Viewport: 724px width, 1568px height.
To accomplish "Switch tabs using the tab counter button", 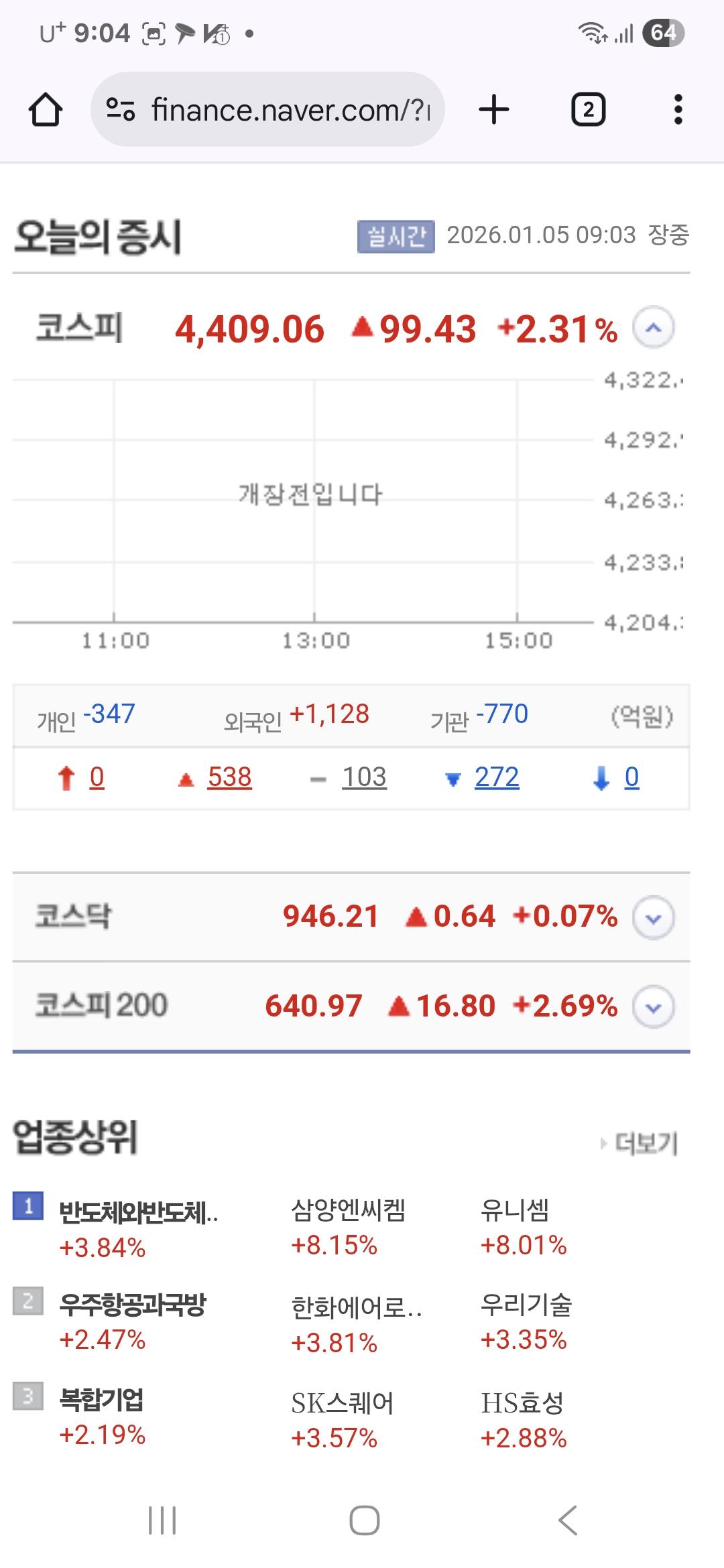I will [x=587, y=107].
